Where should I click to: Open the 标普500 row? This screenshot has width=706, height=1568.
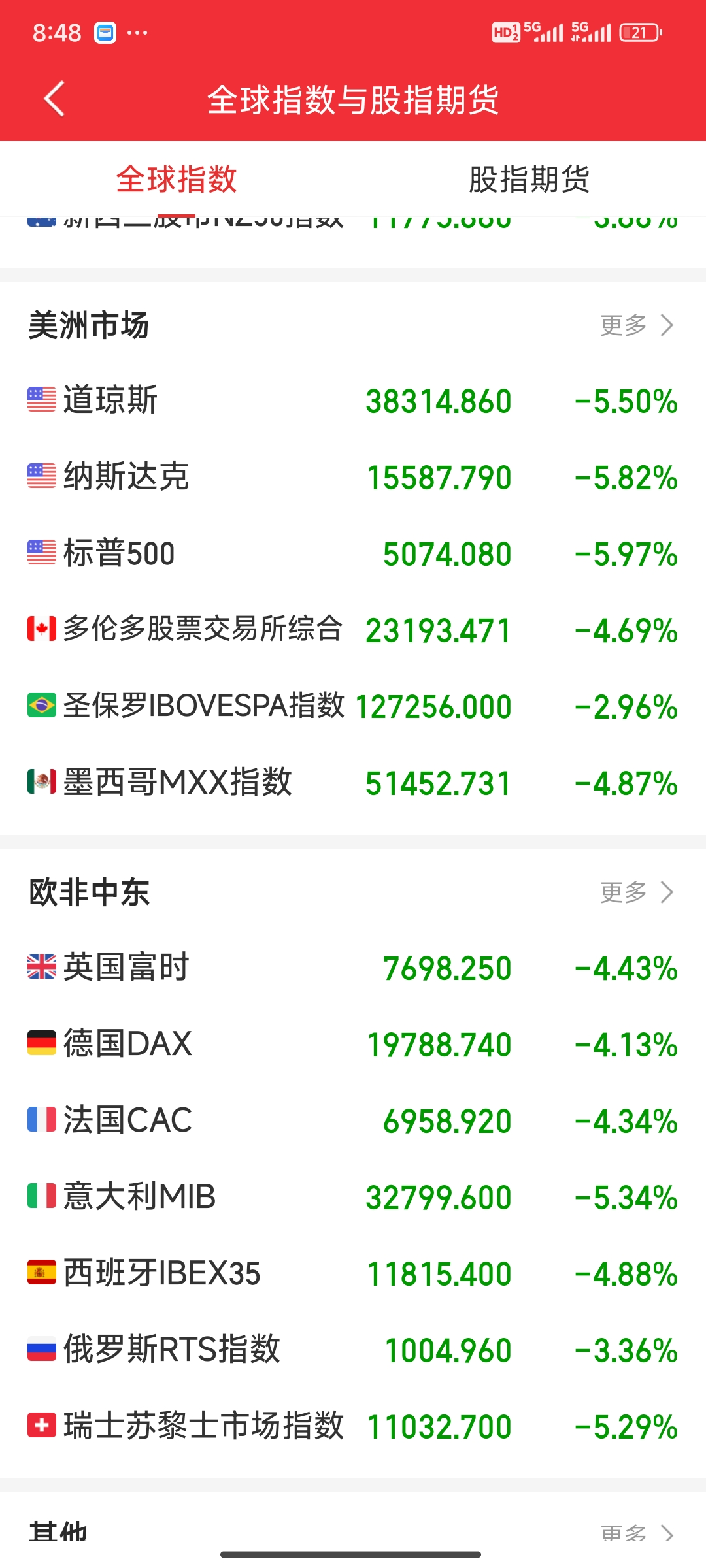click(x=353, y=553)
